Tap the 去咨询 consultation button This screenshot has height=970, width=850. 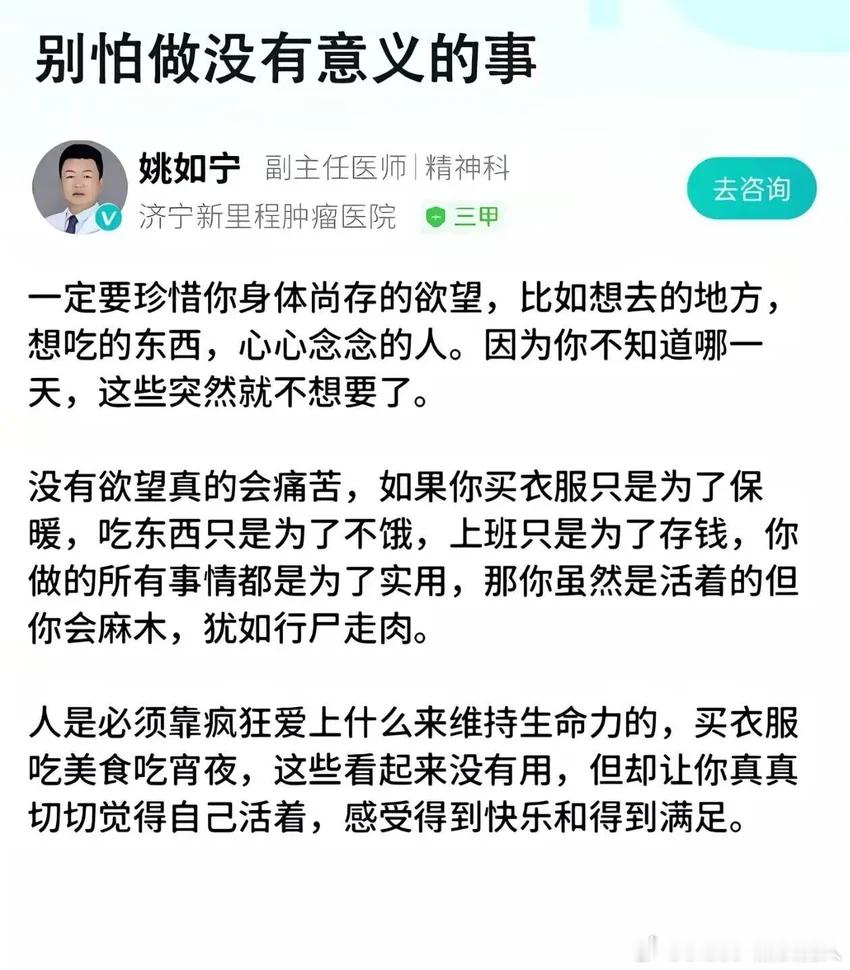751,186
